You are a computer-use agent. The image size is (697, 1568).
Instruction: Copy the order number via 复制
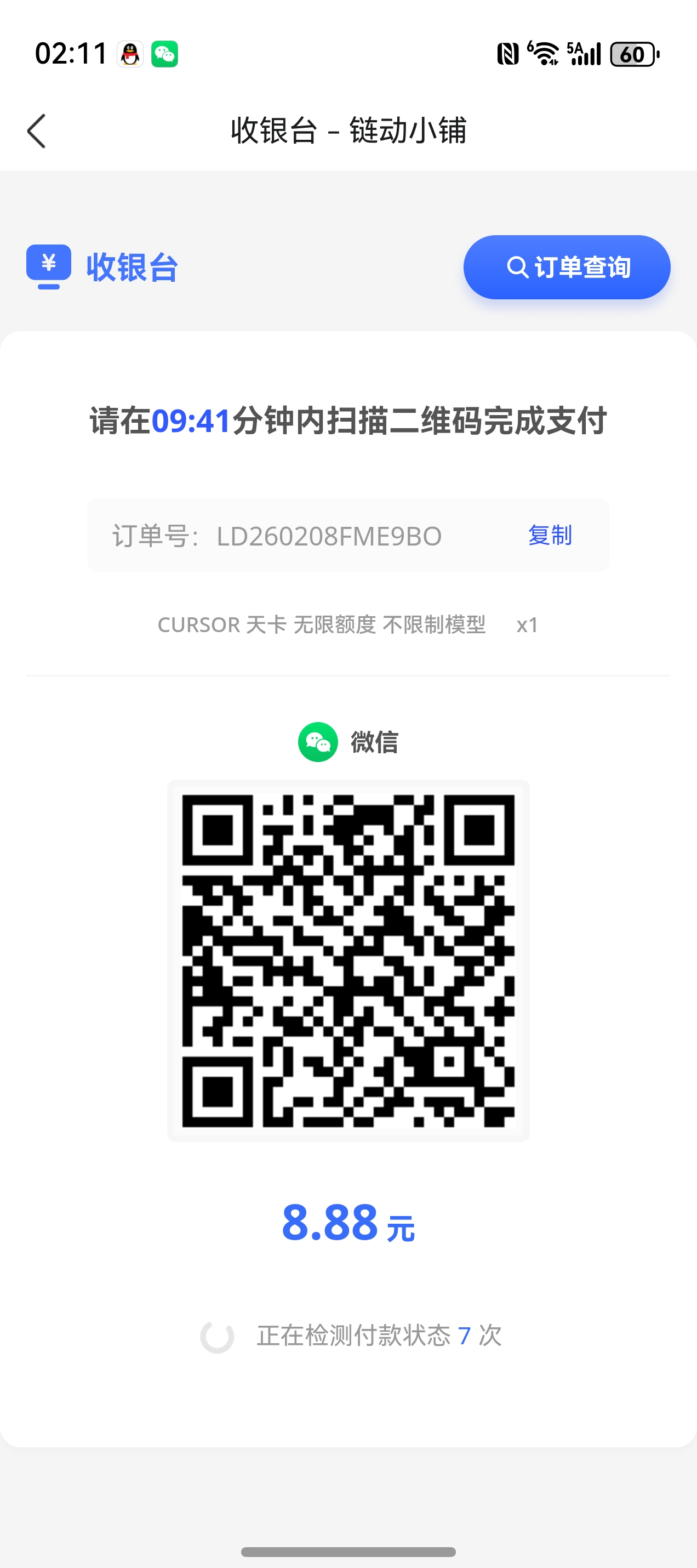point(550,535)
